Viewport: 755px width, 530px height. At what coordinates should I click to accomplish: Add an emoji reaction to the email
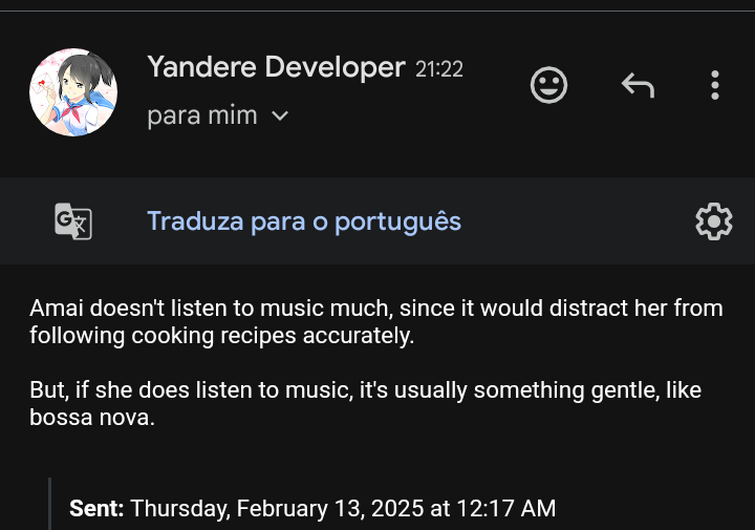point(548,86)
